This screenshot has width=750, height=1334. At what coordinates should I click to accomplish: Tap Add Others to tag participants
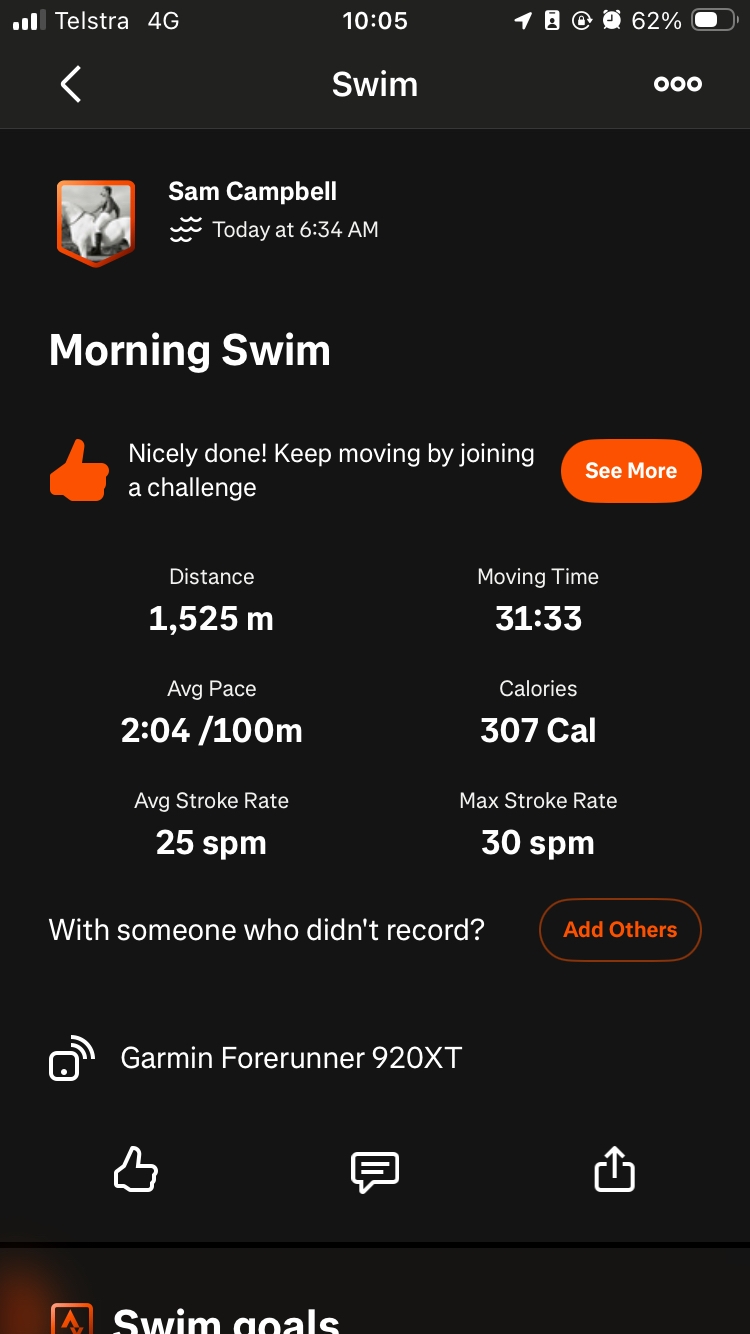(x=620, y=930)
